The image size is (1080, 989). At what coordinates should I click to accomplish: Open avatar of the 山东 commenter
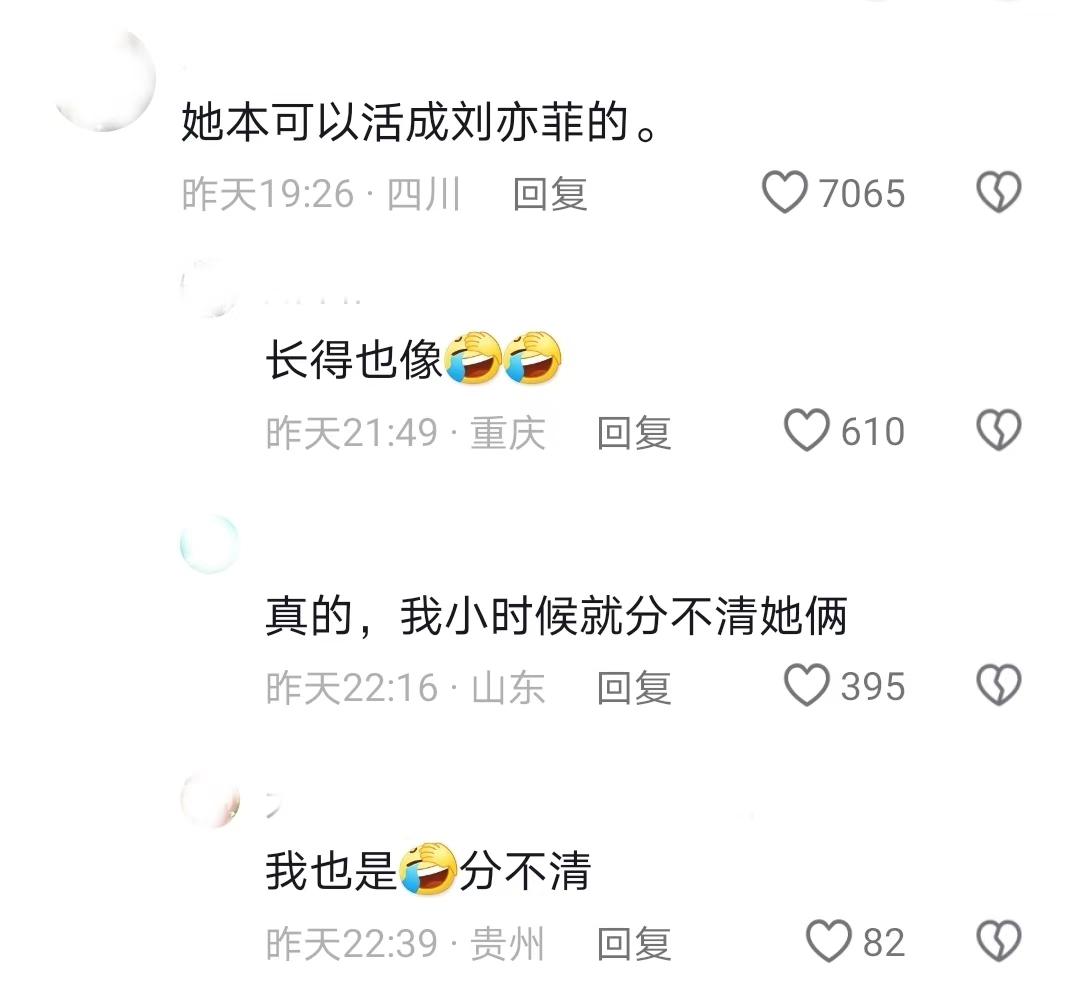click(x=210, y=544)
